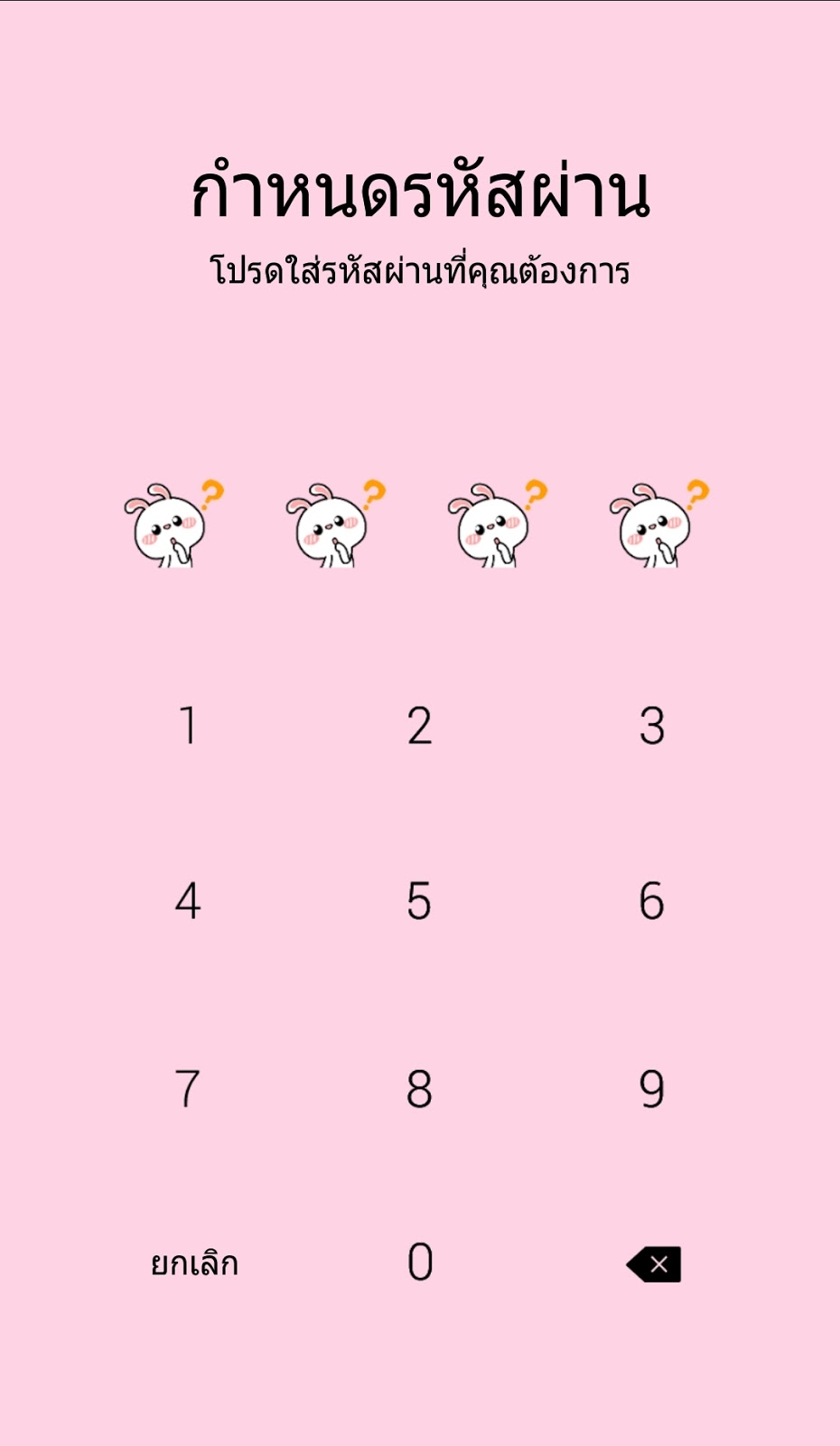
Task: Tap the number 7 key
Action: point(188,1088)
